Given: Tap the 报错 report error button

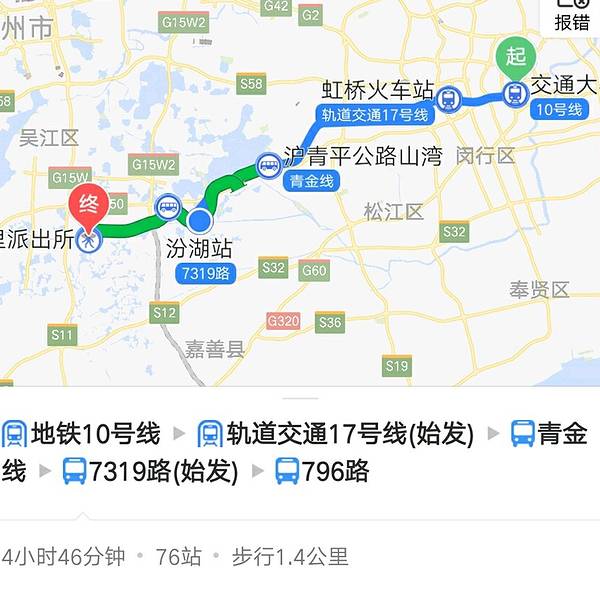Looking at the screenshot, I should click(x=573, y=17).
